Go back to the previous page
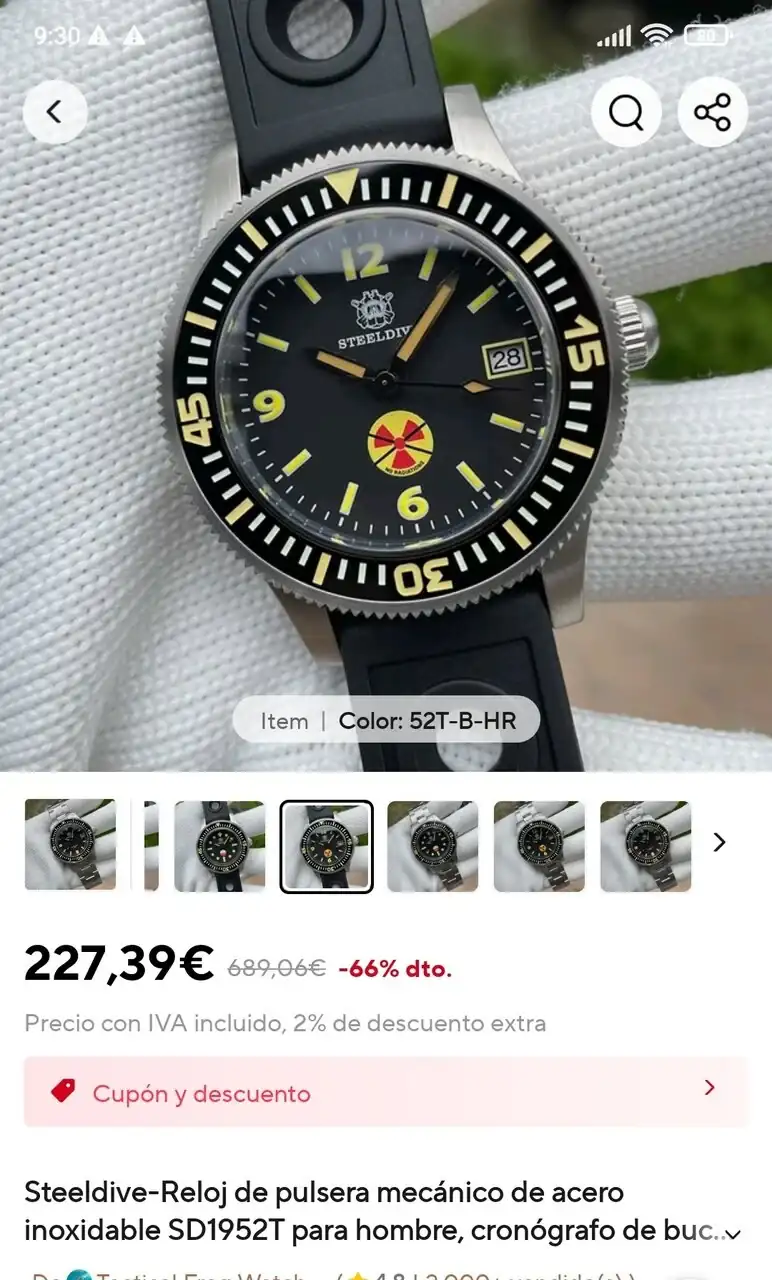 pyautogui.click(x=55, y=112)
